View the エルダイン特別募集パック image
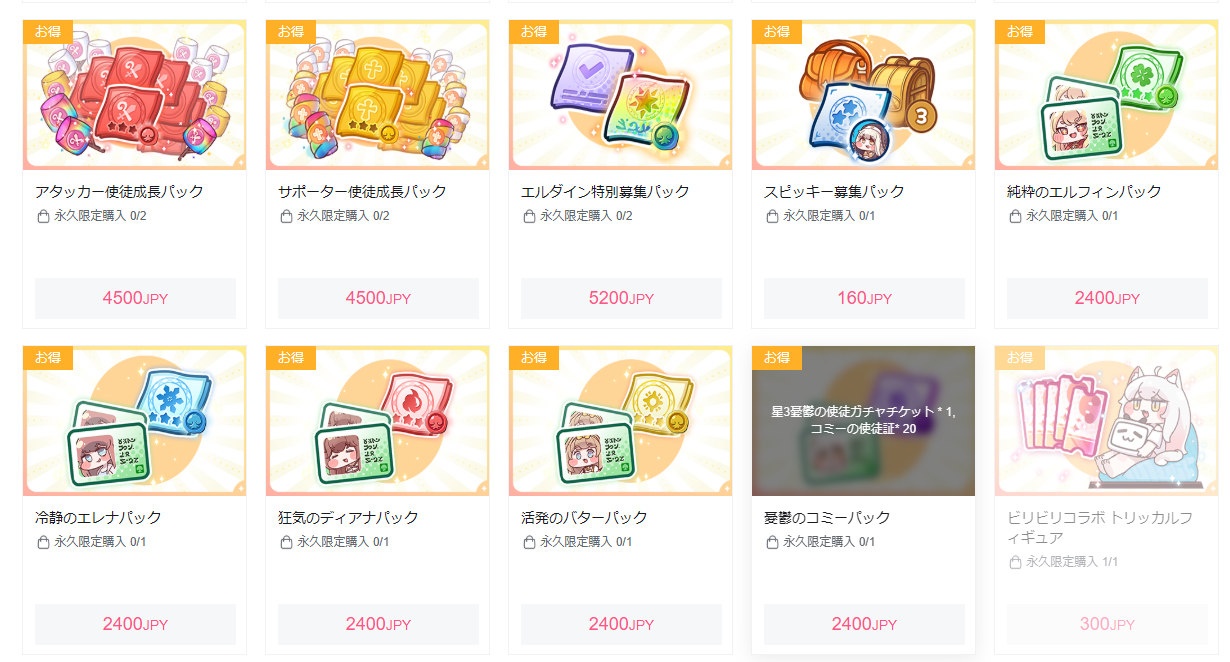 621,95
